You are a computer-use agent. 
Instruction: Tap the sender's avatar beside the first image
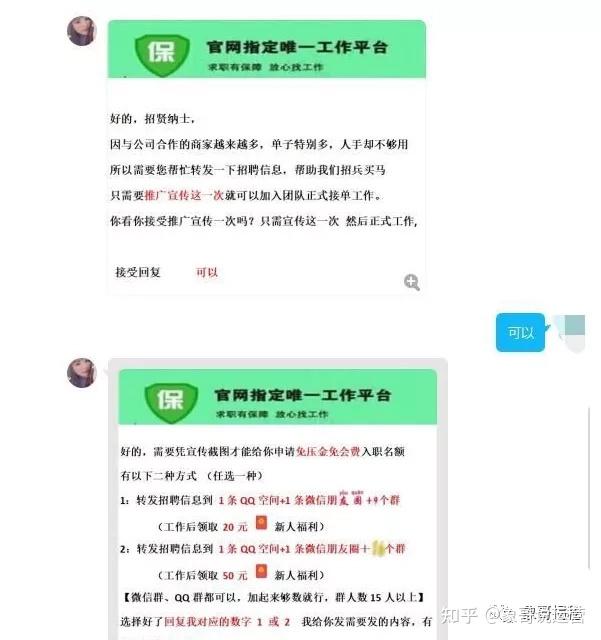[81, 31]
